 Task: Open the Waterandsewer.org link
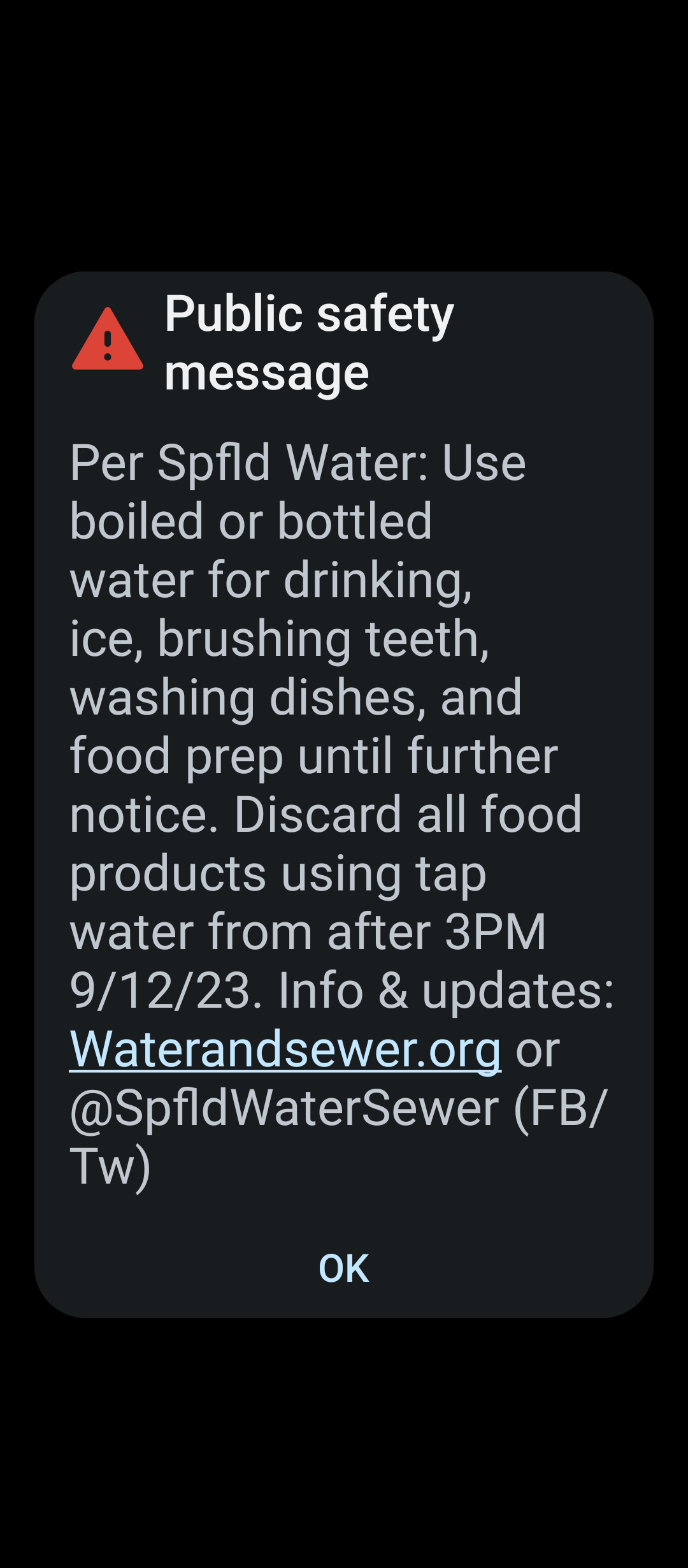(x=285, y=1049)
